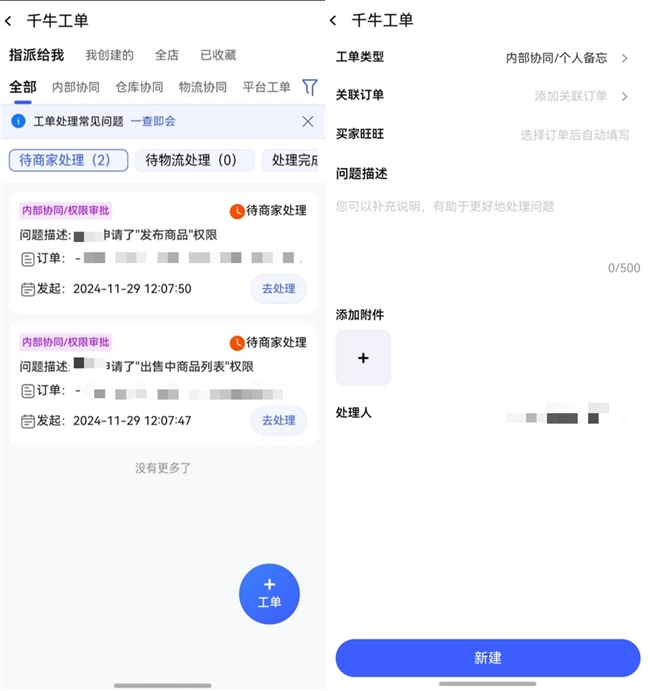Select the 待物流处理 (0) chip
This screenshot has width=650, height=691.
click(x=192, y=160)
